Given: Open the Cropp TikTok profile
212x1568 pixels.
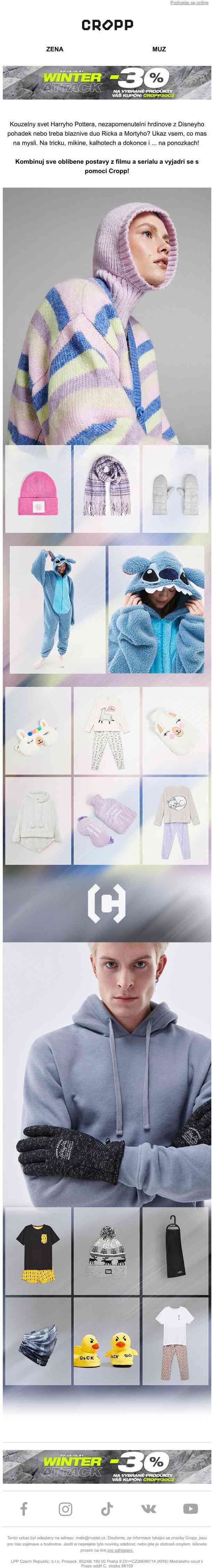Looking at the screenshot, I should (107, 1508).
